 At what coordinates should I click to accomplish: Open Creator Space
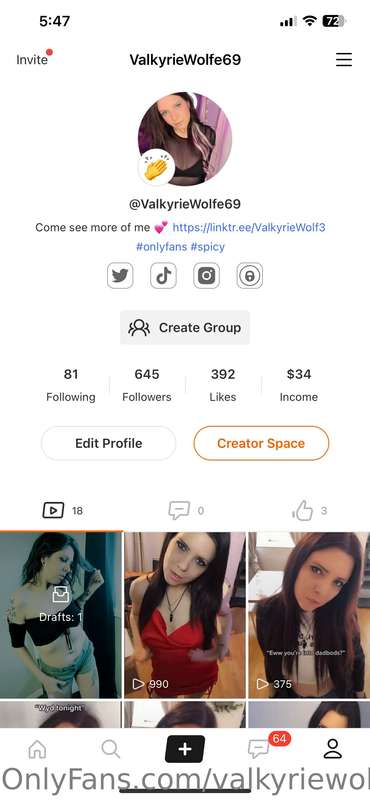click(261, 443)
